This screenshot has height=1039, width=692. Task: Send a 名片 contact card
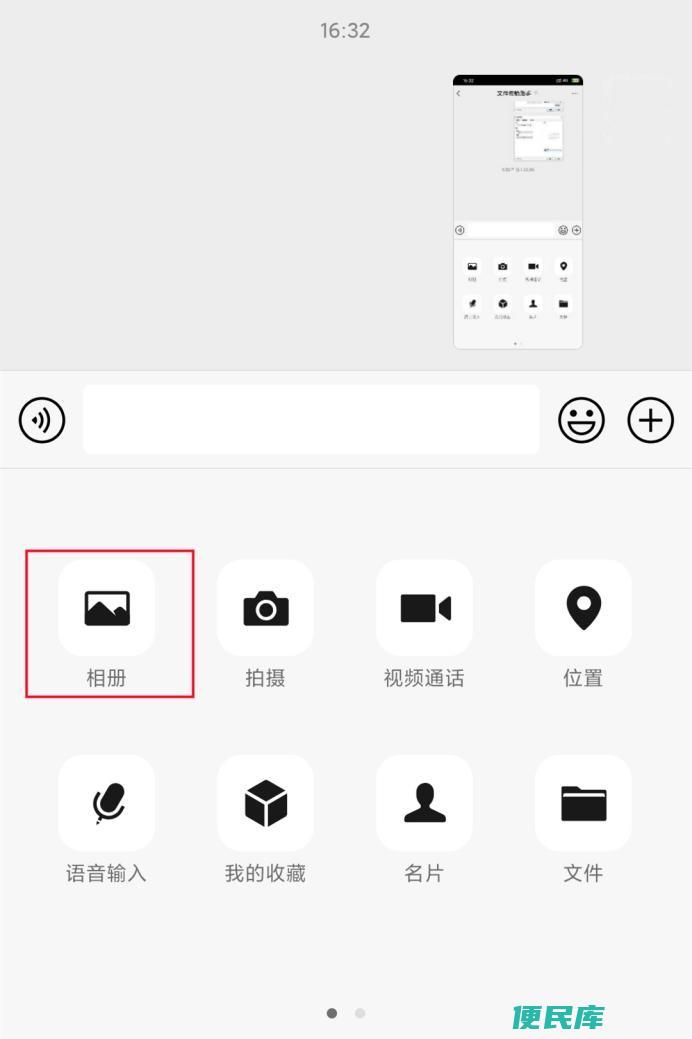[x=424, y=803]
